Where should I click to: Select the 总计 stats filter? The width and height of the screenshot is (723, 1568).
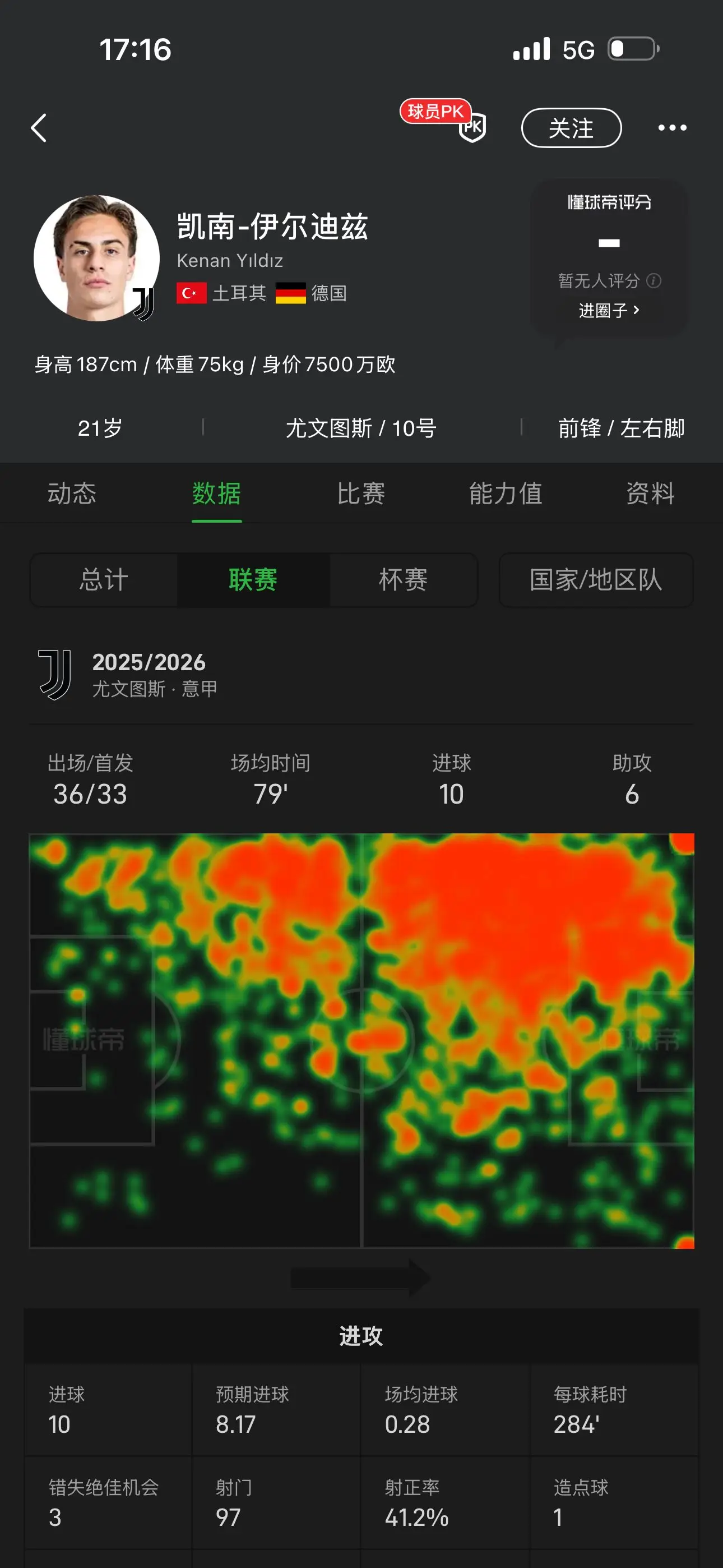[104, 579]
